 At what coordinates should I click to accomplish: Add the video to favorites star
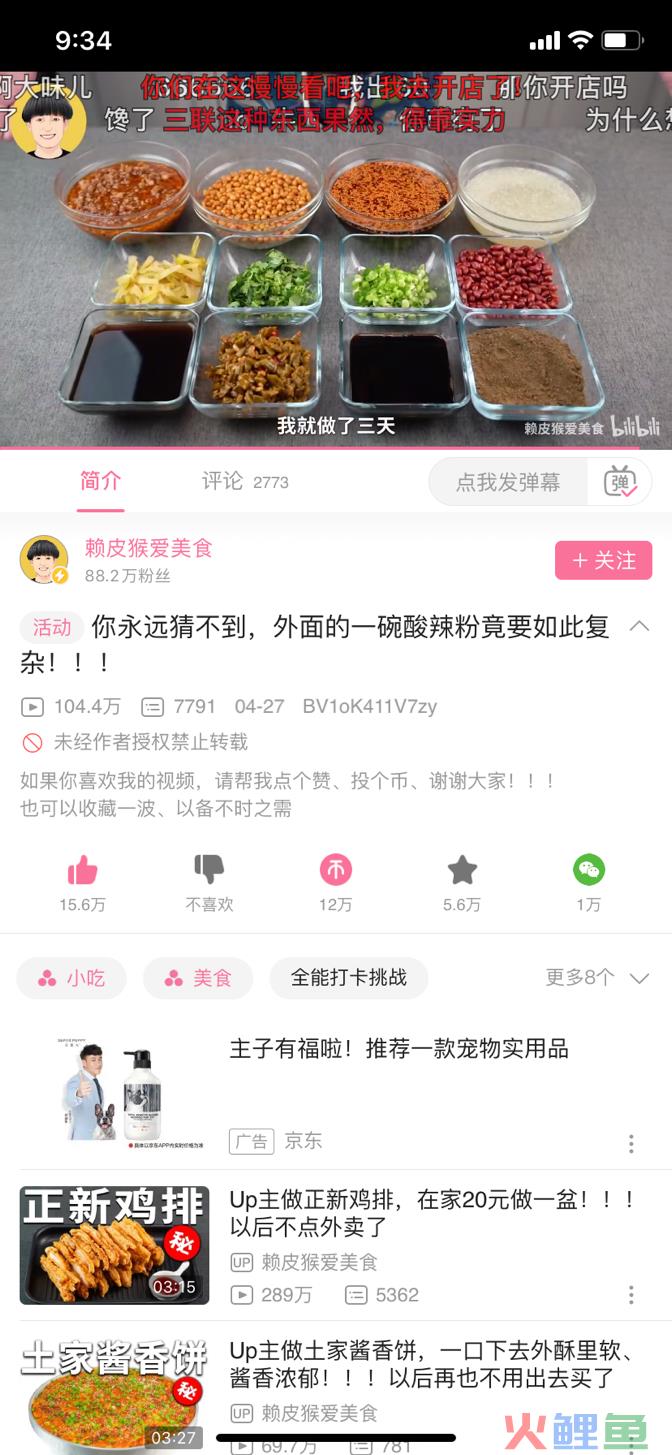point(462,871)
